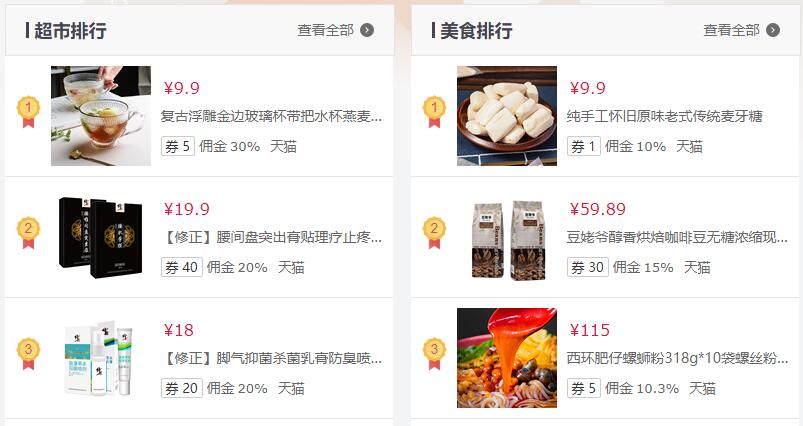Viewport: 803px width, 426px height.
Task: Open the vintage gold-rim glass cup item
Action: coord(271,116)
